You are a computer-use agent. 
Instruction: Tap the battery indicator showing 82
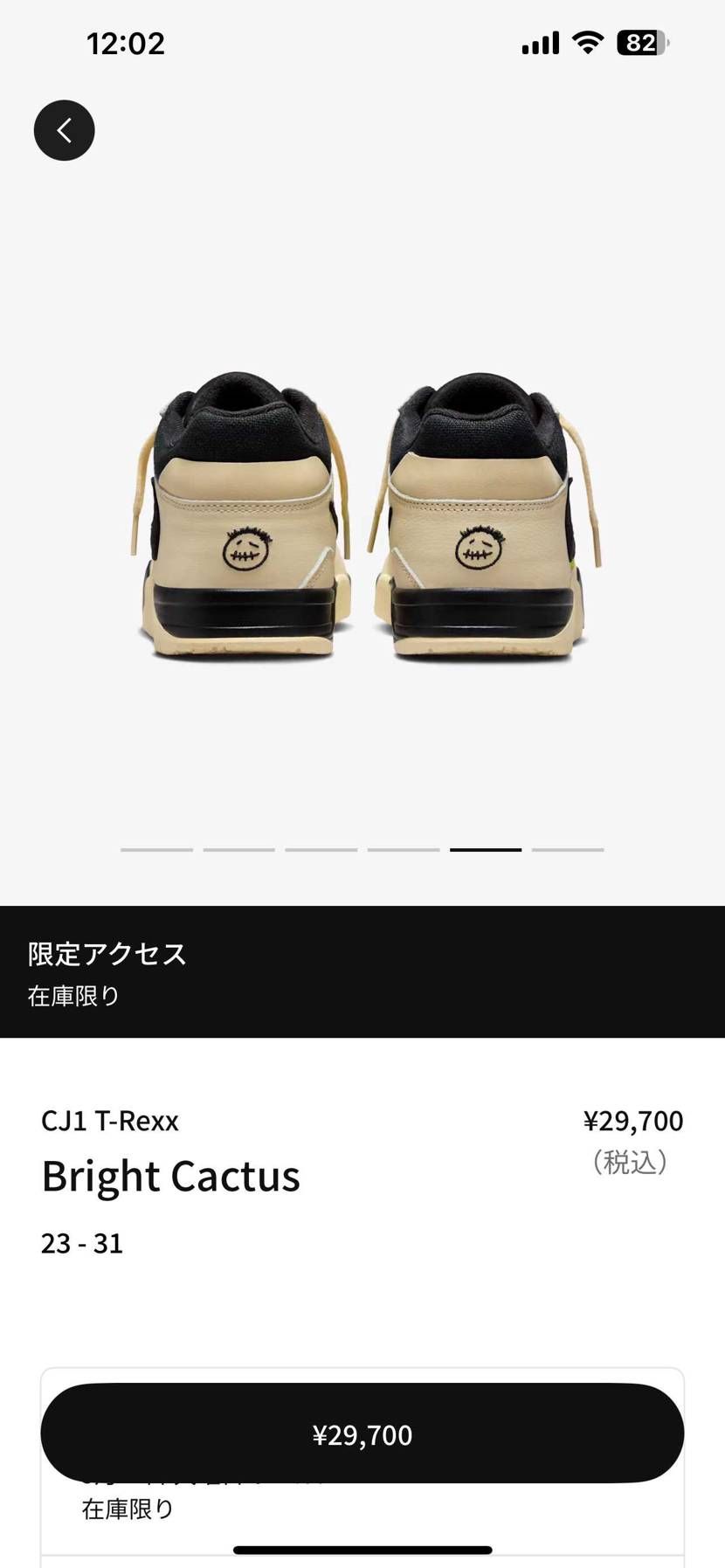[640, 41]
